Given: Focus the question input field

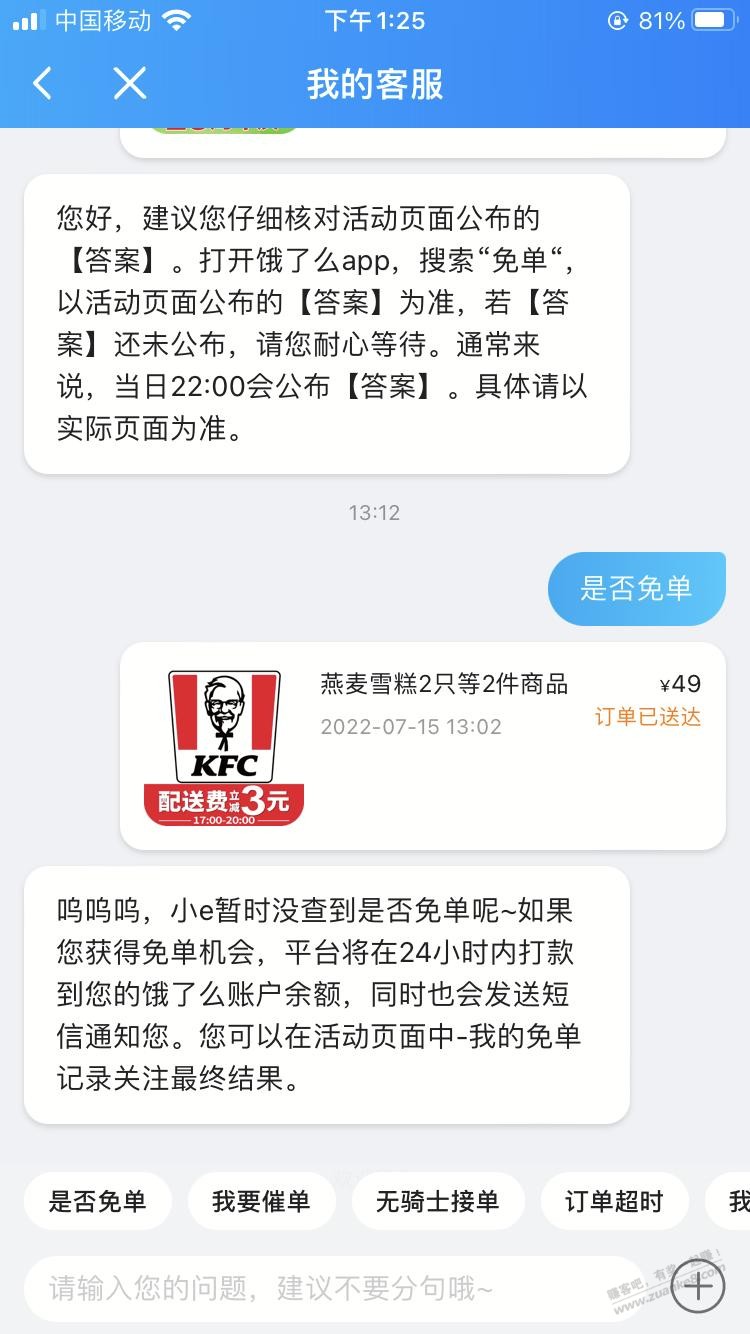Looking at the screenshot, I should pyautogui.click(x=335, y=1289).
